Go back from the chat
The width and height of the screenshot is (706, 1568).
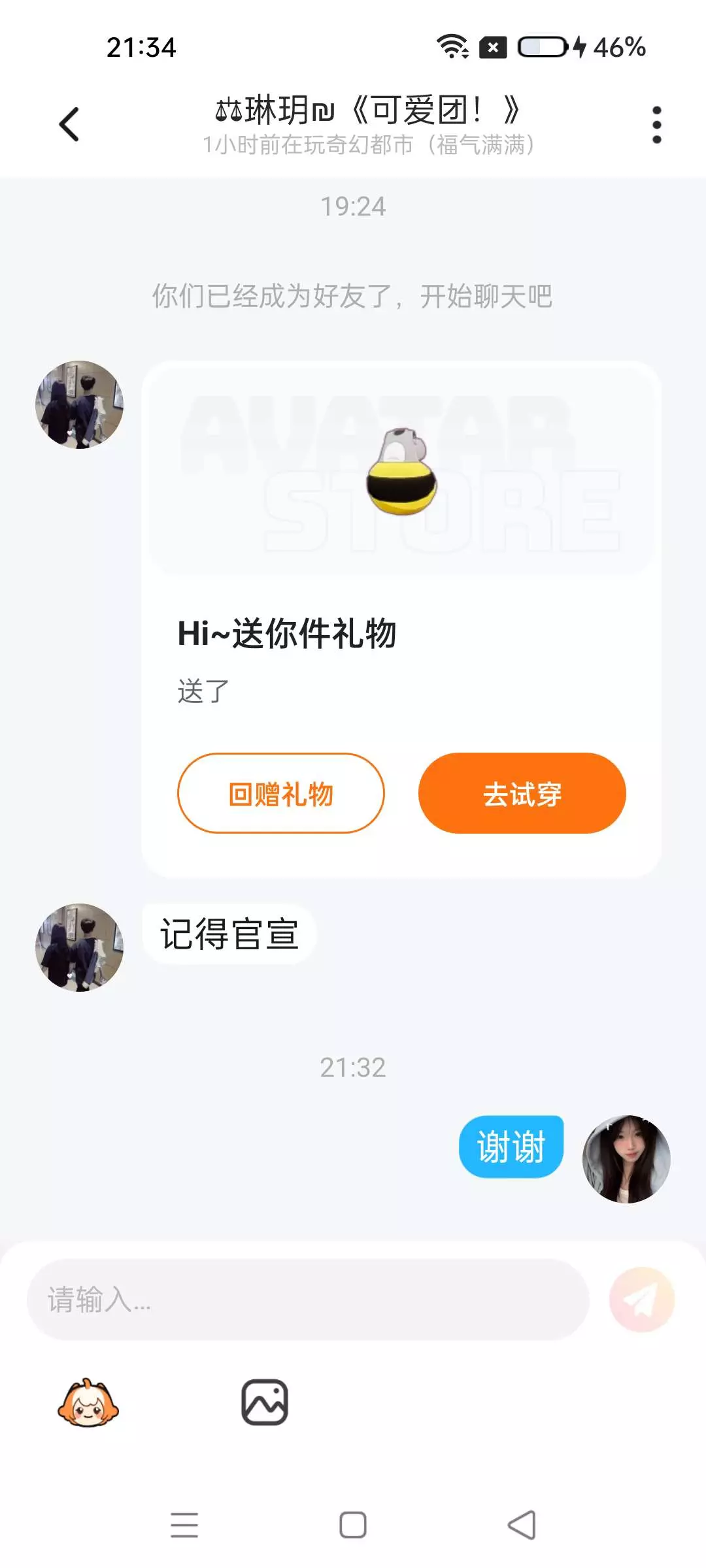pyautogui.click(x=69, y=124)
